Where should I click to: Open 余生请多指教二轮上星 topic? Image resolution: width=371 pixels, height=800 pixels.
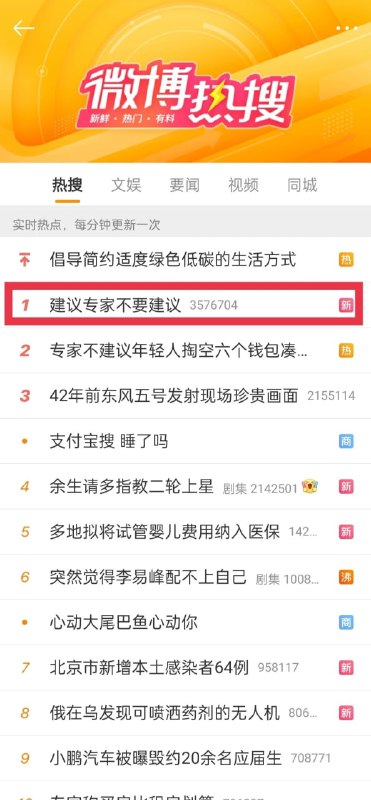(185, 486)
